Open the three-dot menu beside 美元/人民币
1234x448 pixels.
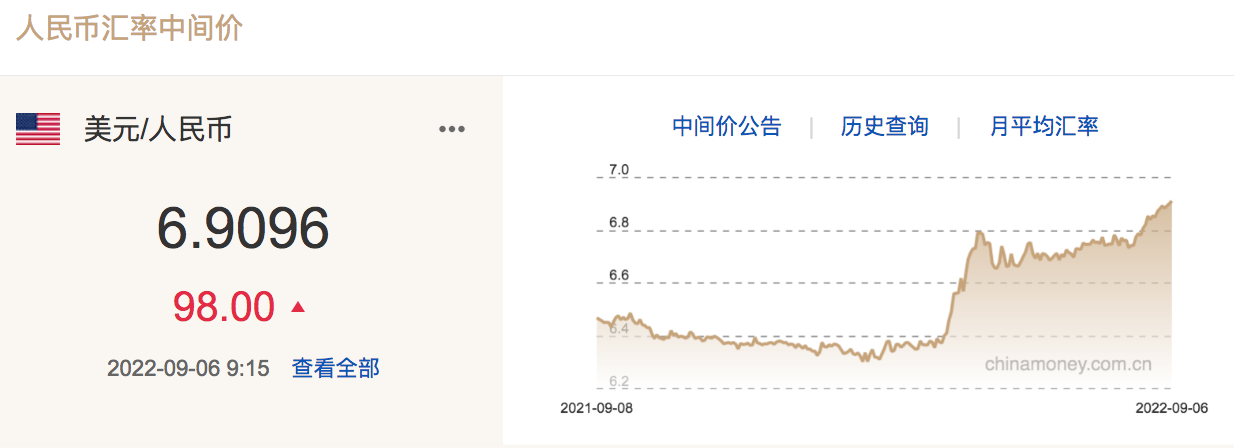coord(452,129)
